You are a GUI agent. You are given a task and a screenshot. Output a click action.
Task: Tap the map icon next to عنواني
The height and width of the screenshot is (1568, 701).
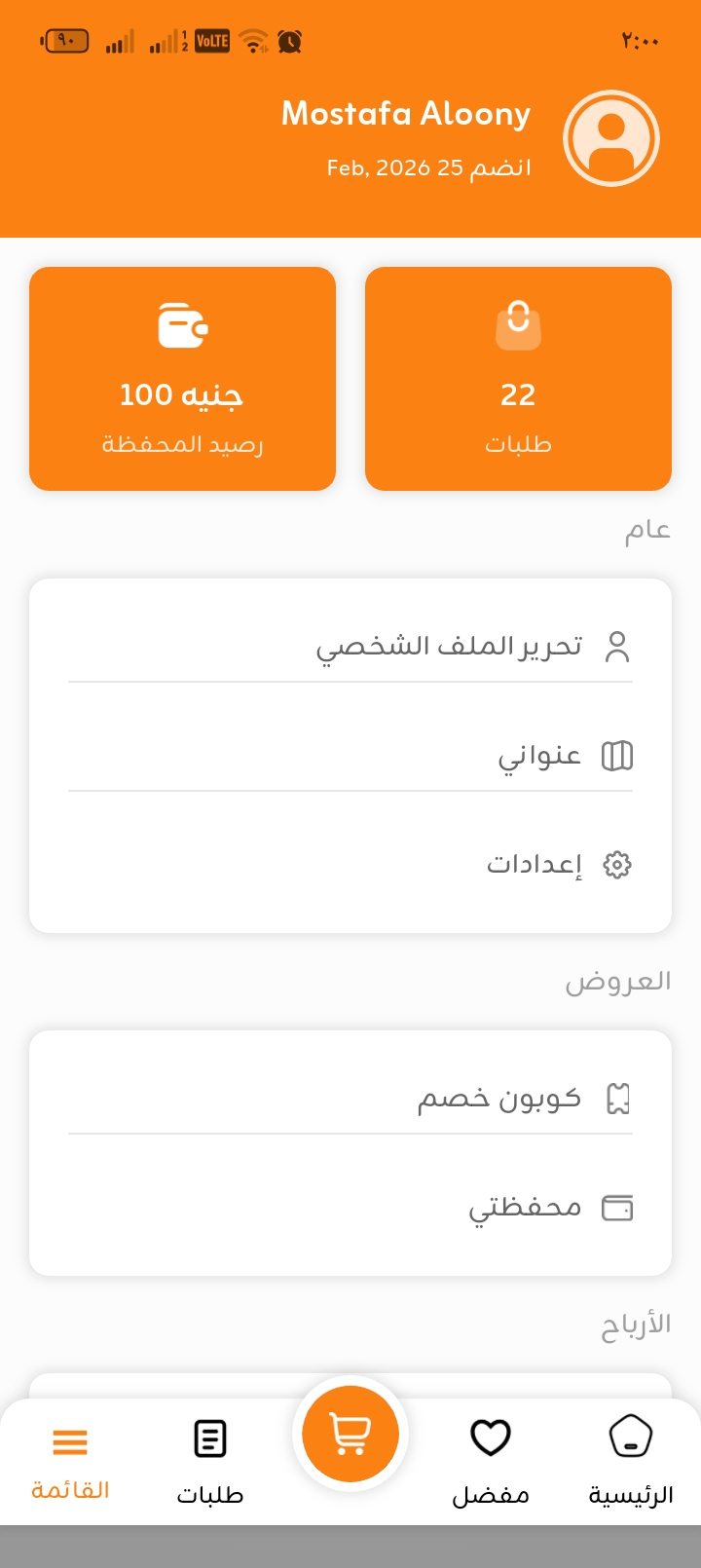(618, 756)
